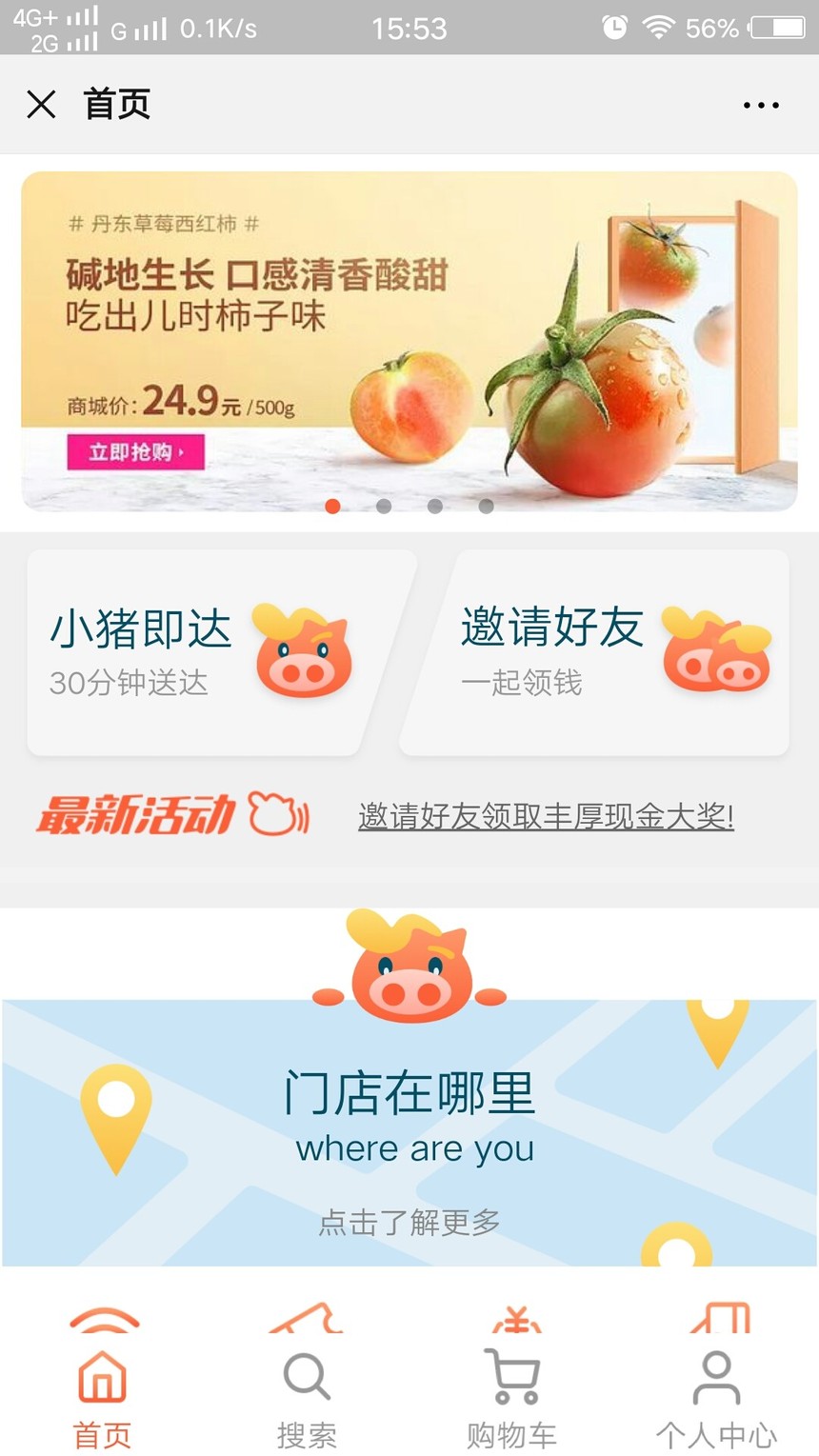This screenshot has width=819, height=1456.
Task: Follow the 邀请好友领取丰厚现金大奖 link
Action: tap(546, 816)
